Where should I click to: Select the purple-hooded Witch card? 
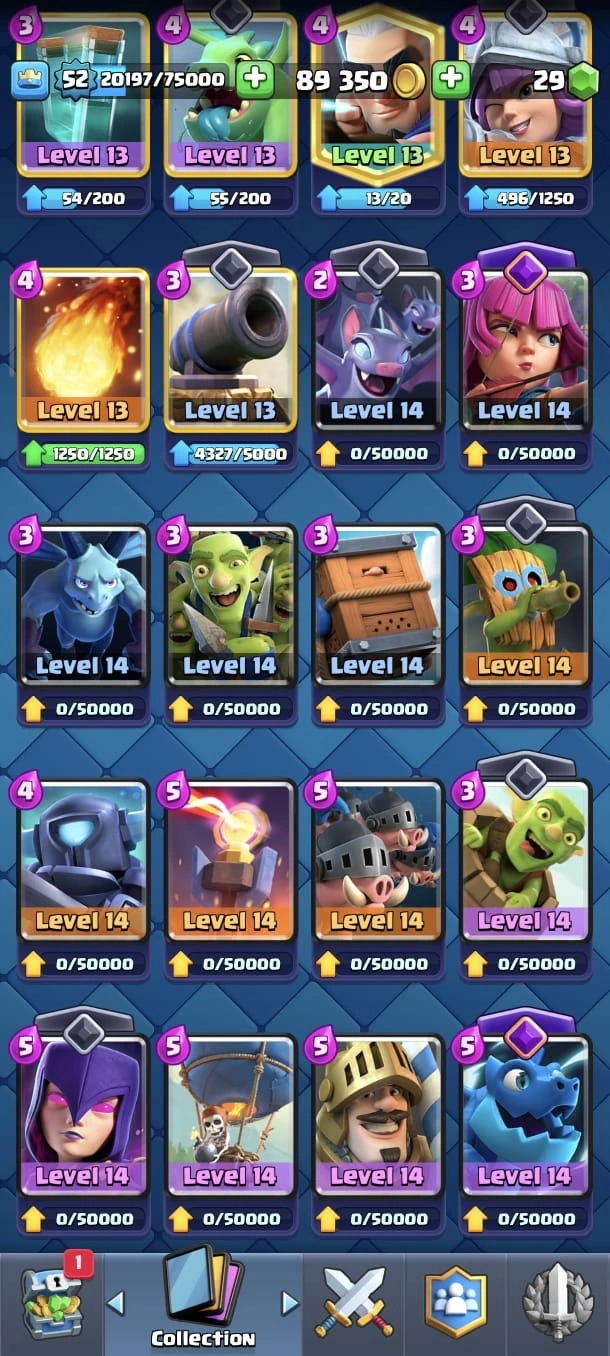pos(83,1115)
